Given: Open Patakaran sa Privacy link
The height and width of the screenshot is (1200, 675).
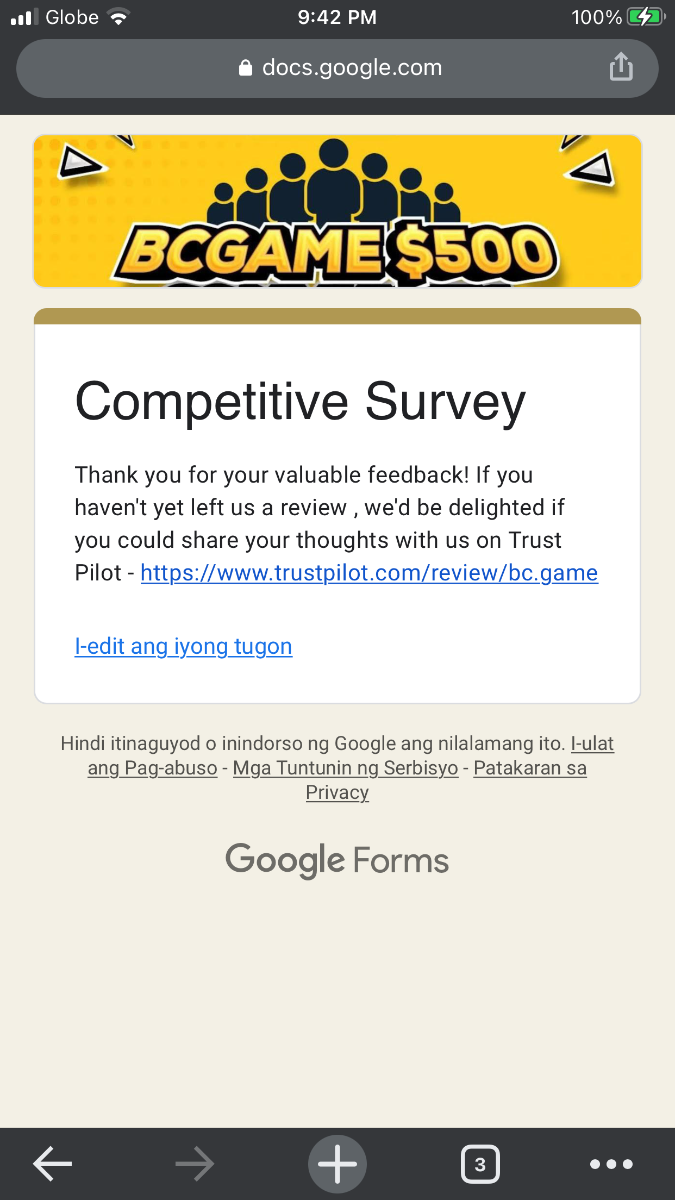Looking at the screenshot, I should click(529, 769).
